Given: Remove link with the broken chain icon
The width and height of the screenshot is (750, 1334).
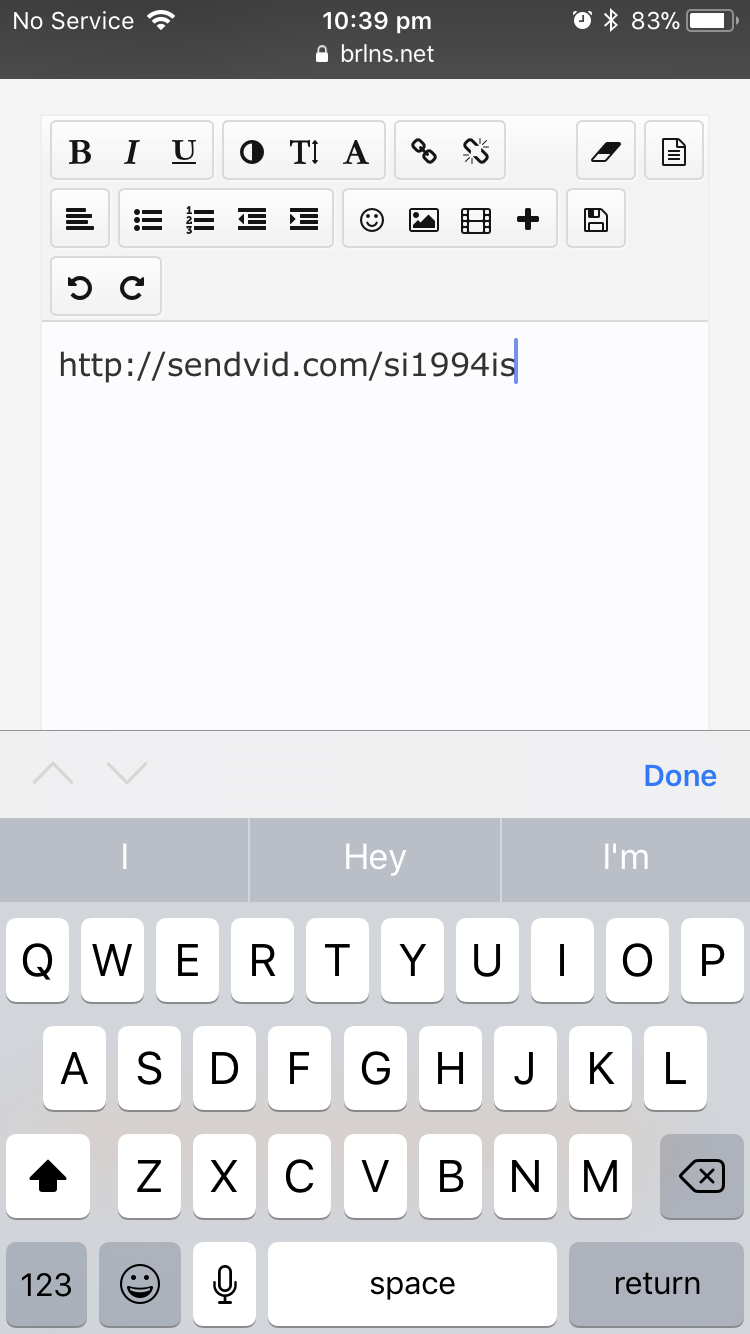Looking at the screenshot, I should [476, 151].
